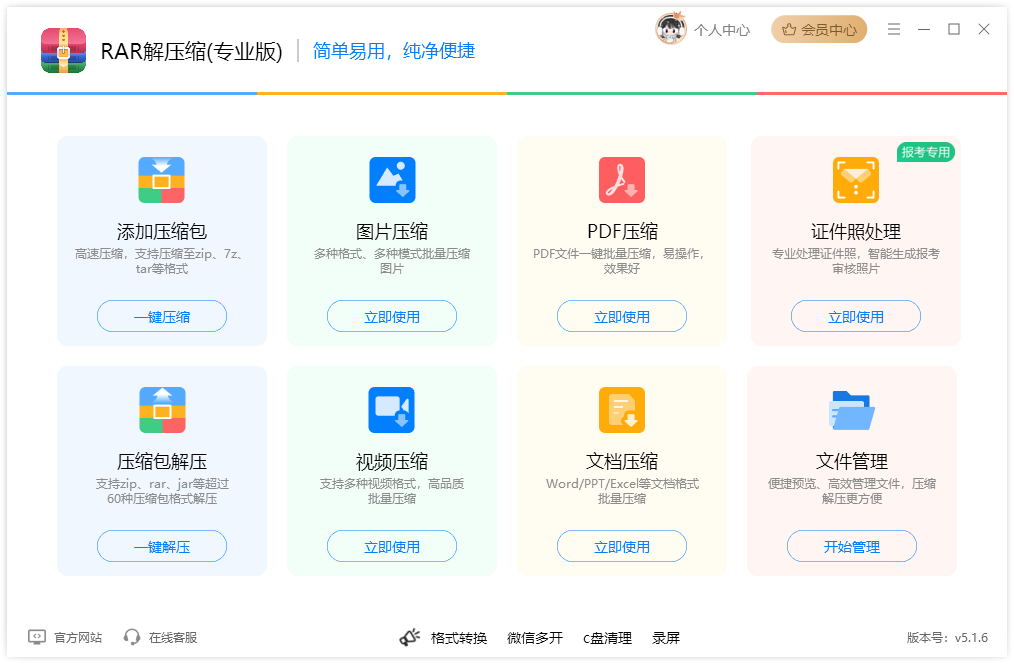
Task: Tap 立即使用 under 图片压缩
Action: coord(392,317)
